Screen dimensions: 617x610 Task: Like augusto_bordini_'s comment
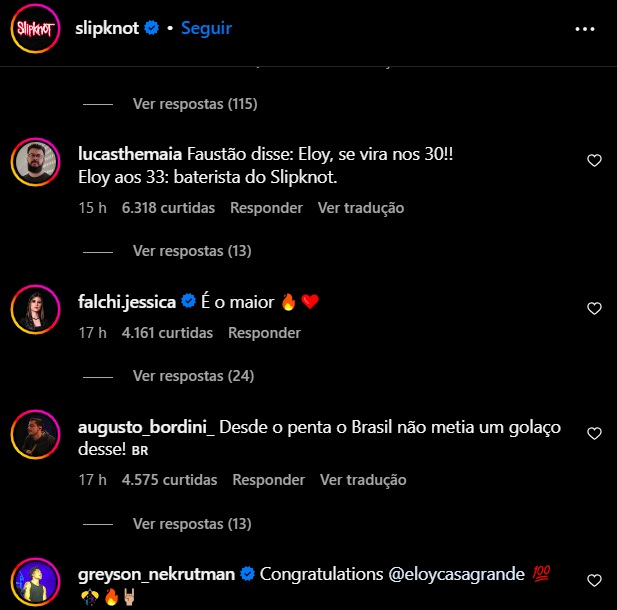[x=594, y=433]
